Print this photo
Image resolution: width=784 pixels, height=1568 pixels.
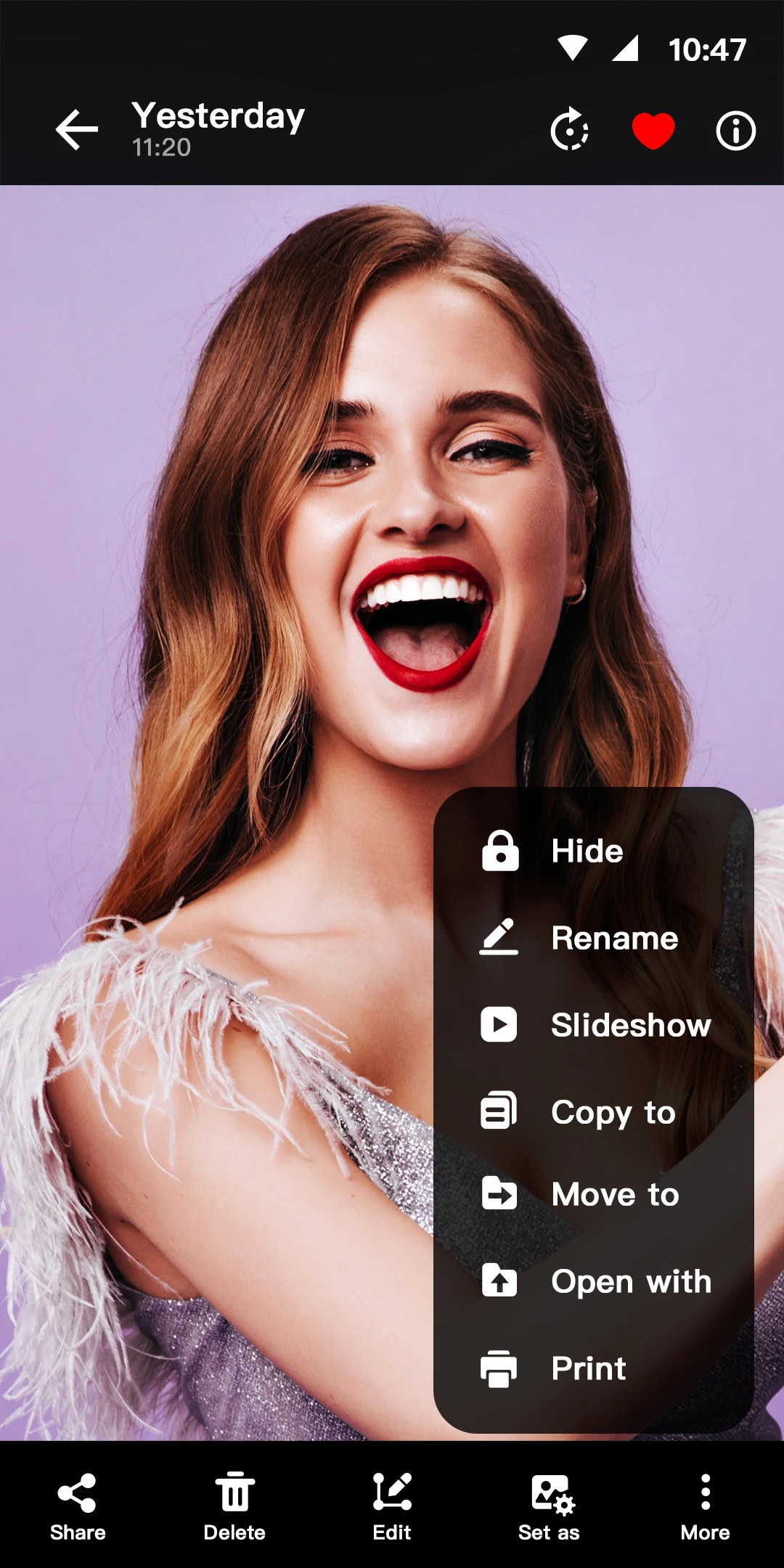pyautogui.click(x=594, y=1368)
